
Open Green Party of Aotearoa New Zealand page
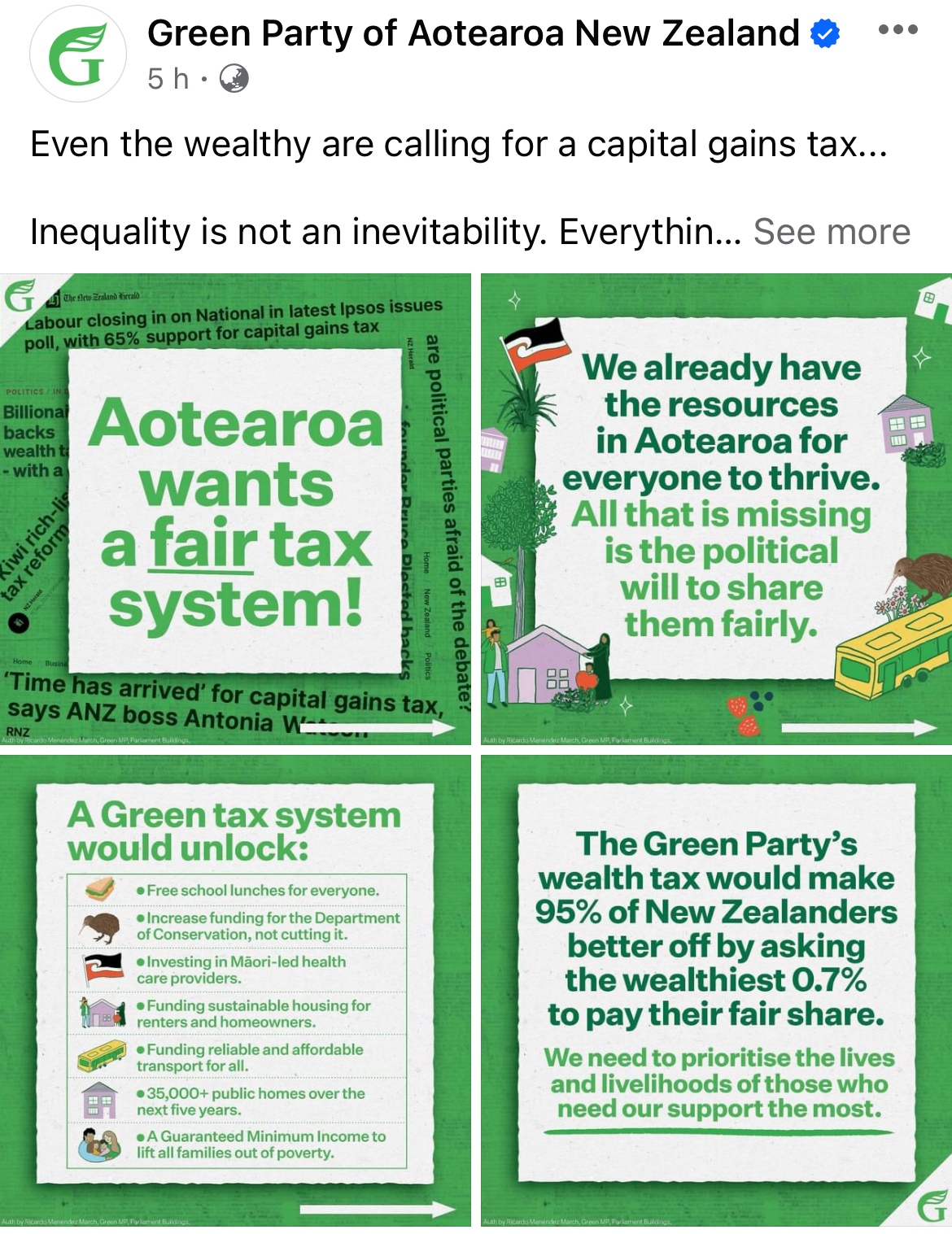pos(473,33)
